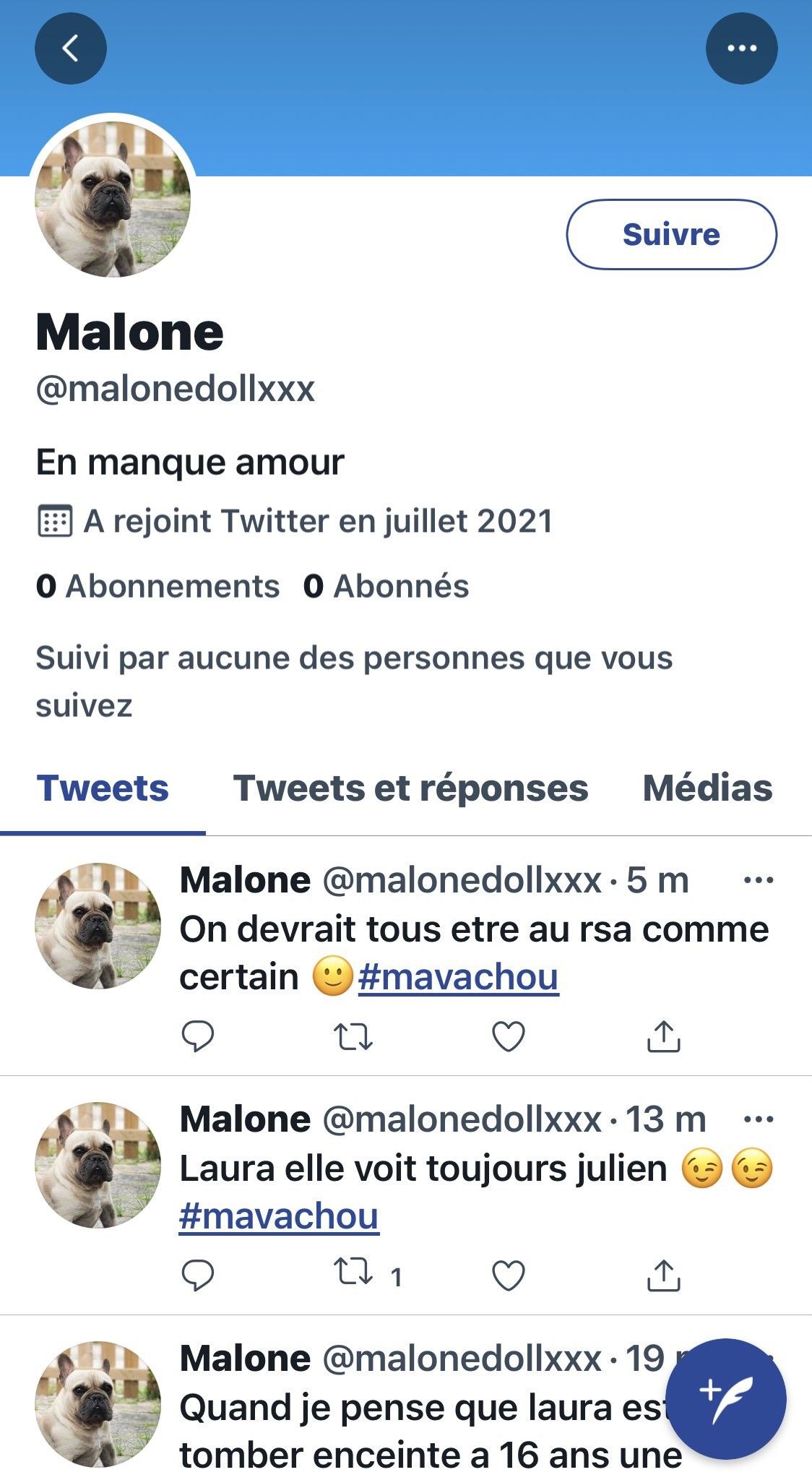The height and width of the screenshot is (1480, 812).
Task: Open options for the 5 m tweet
Action: pyautogui.click(x=758, y=880)
